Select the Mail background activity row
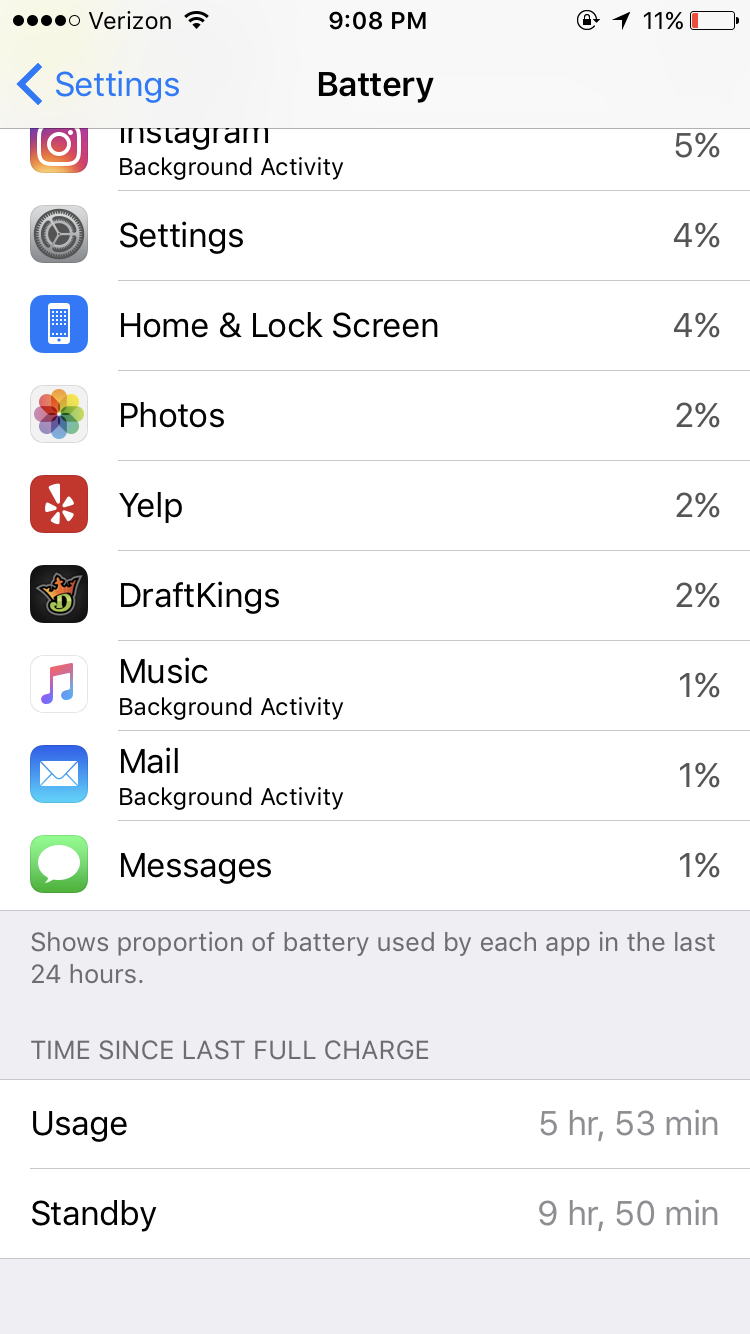 [375, 775]
